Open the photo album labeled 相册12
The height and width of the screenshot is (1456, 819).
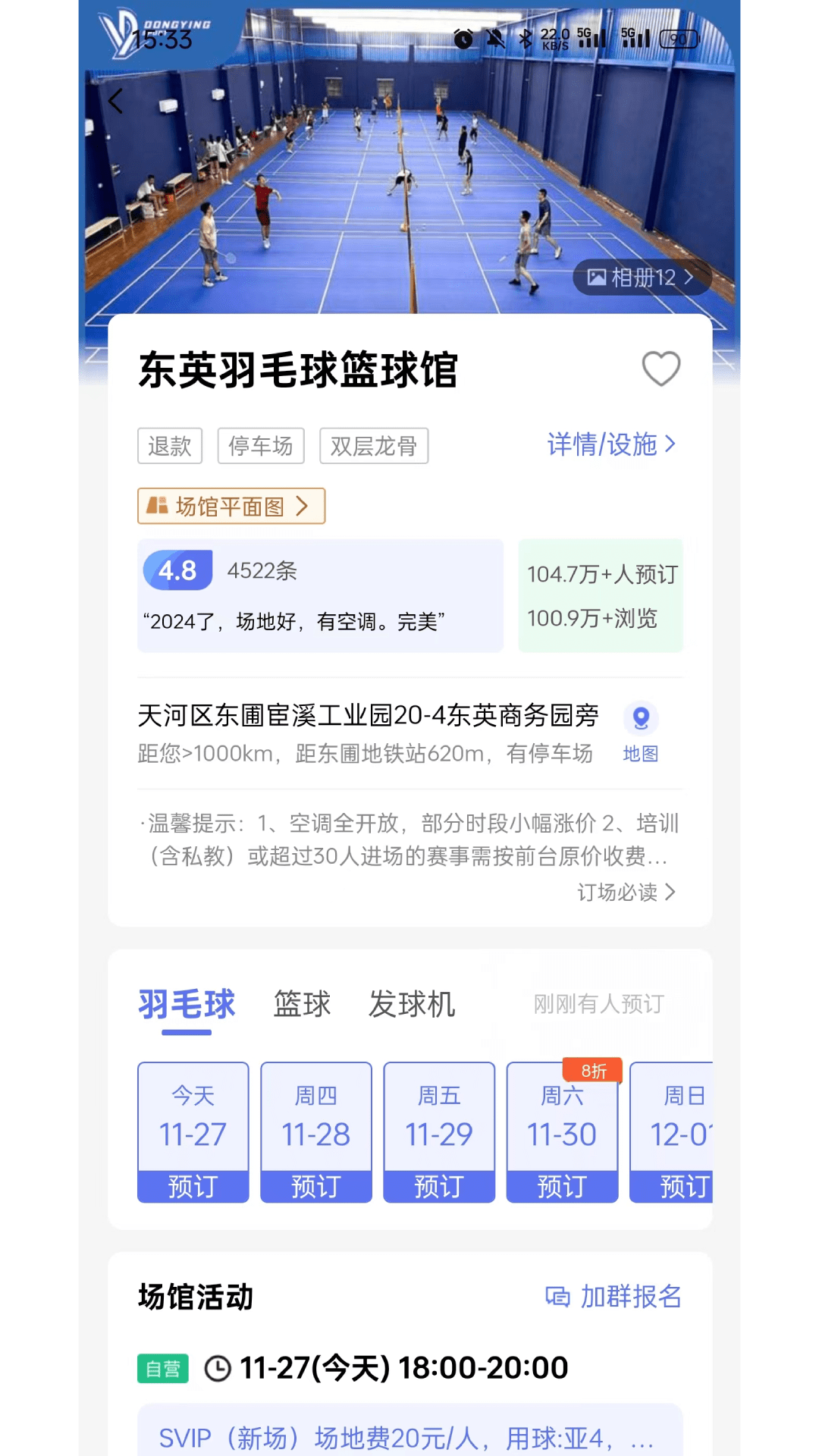click(x=641, y=278)
